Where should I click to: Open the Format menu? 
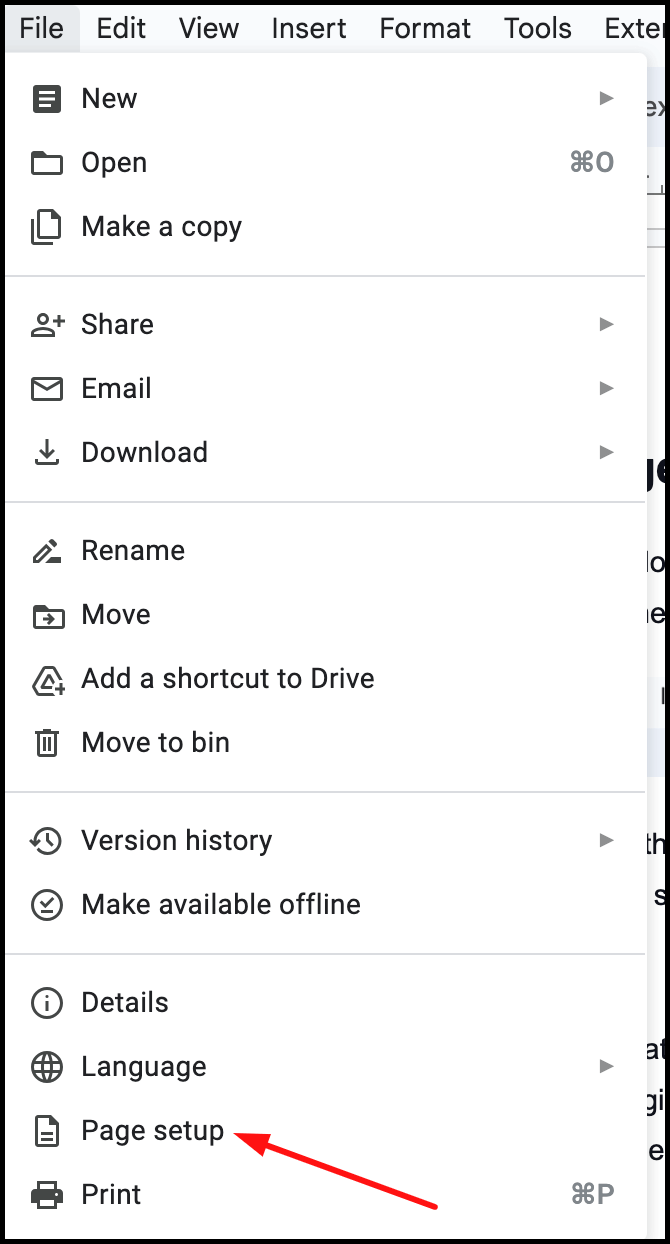tap(425, 28)
